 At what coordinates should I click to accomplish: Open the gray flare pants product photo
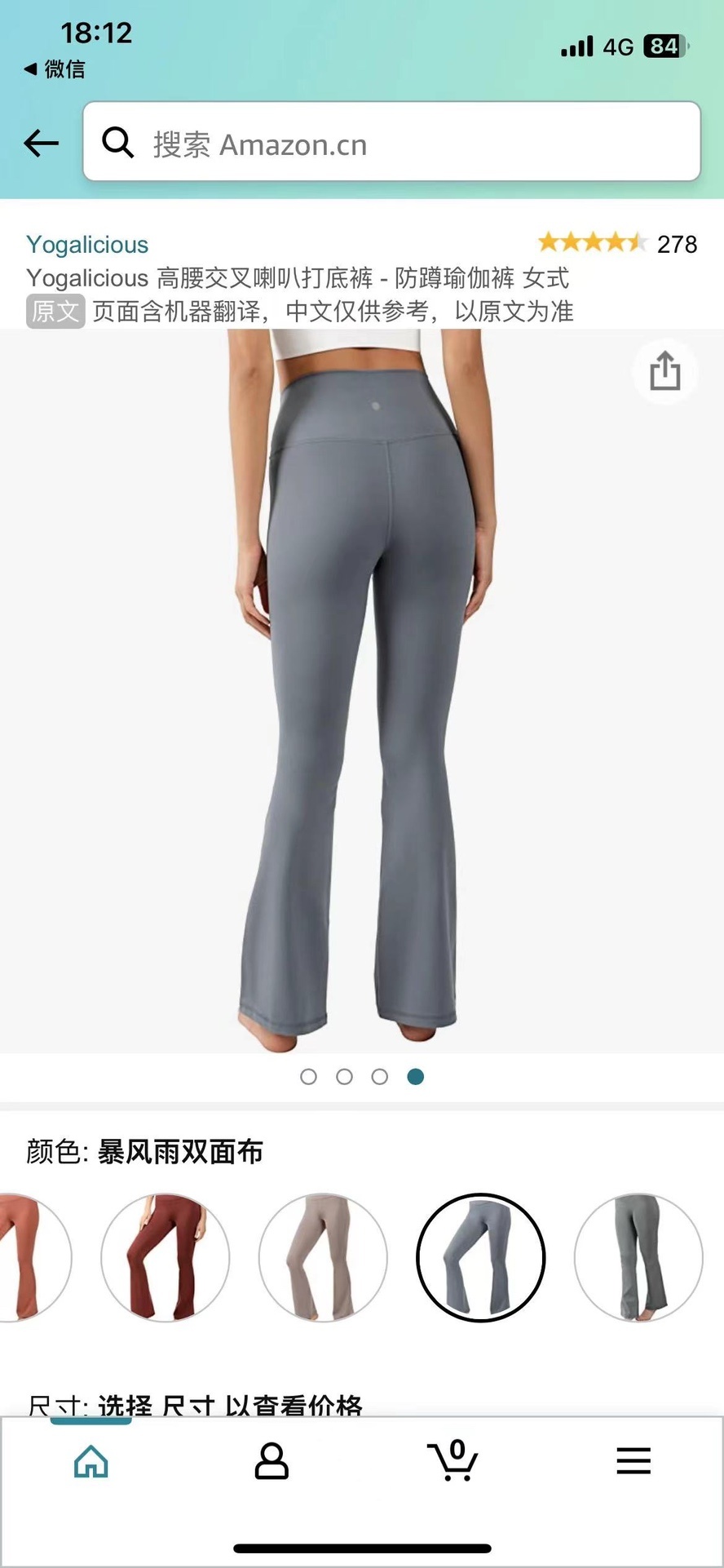pyautogui.click(x=361, y=689)
